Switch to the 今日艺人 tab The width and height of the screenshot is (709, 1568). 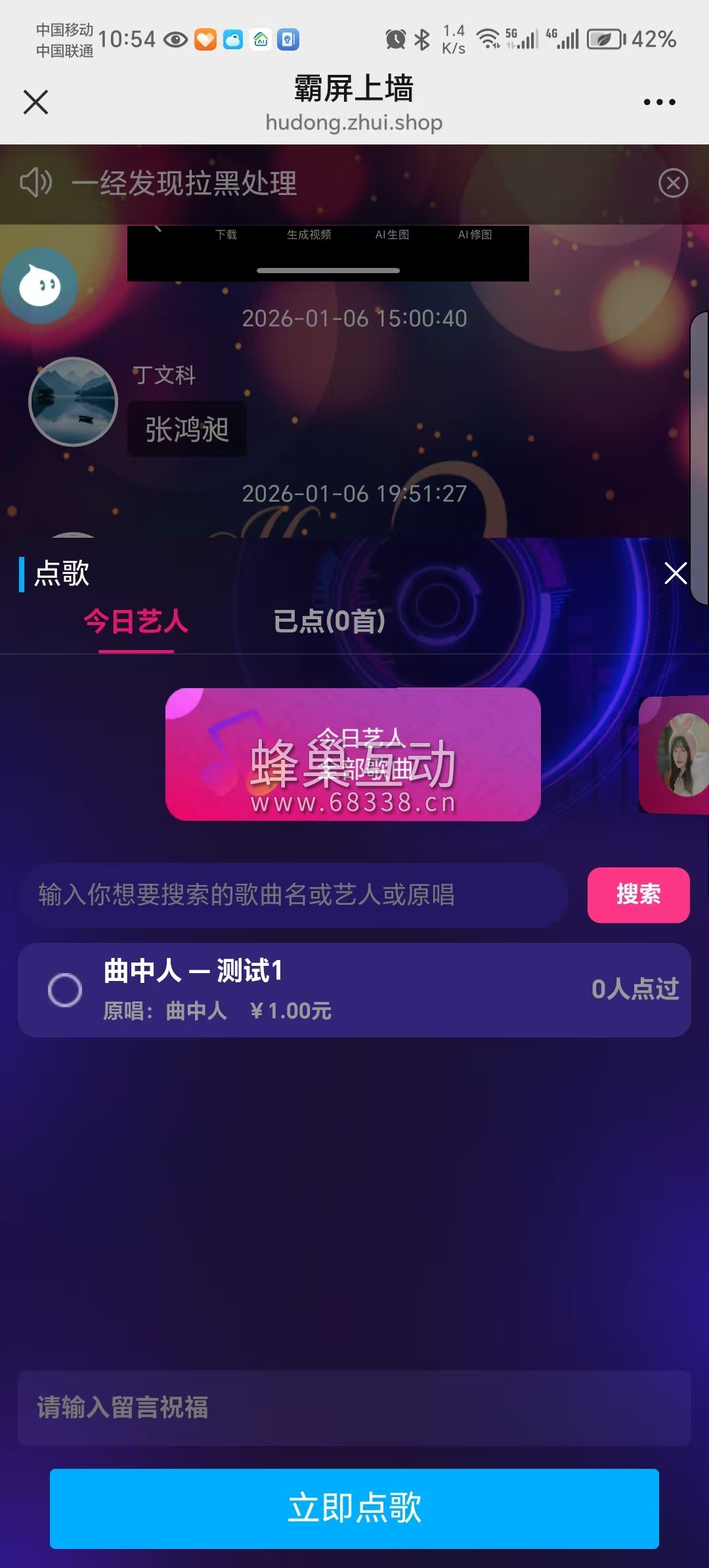136,621
